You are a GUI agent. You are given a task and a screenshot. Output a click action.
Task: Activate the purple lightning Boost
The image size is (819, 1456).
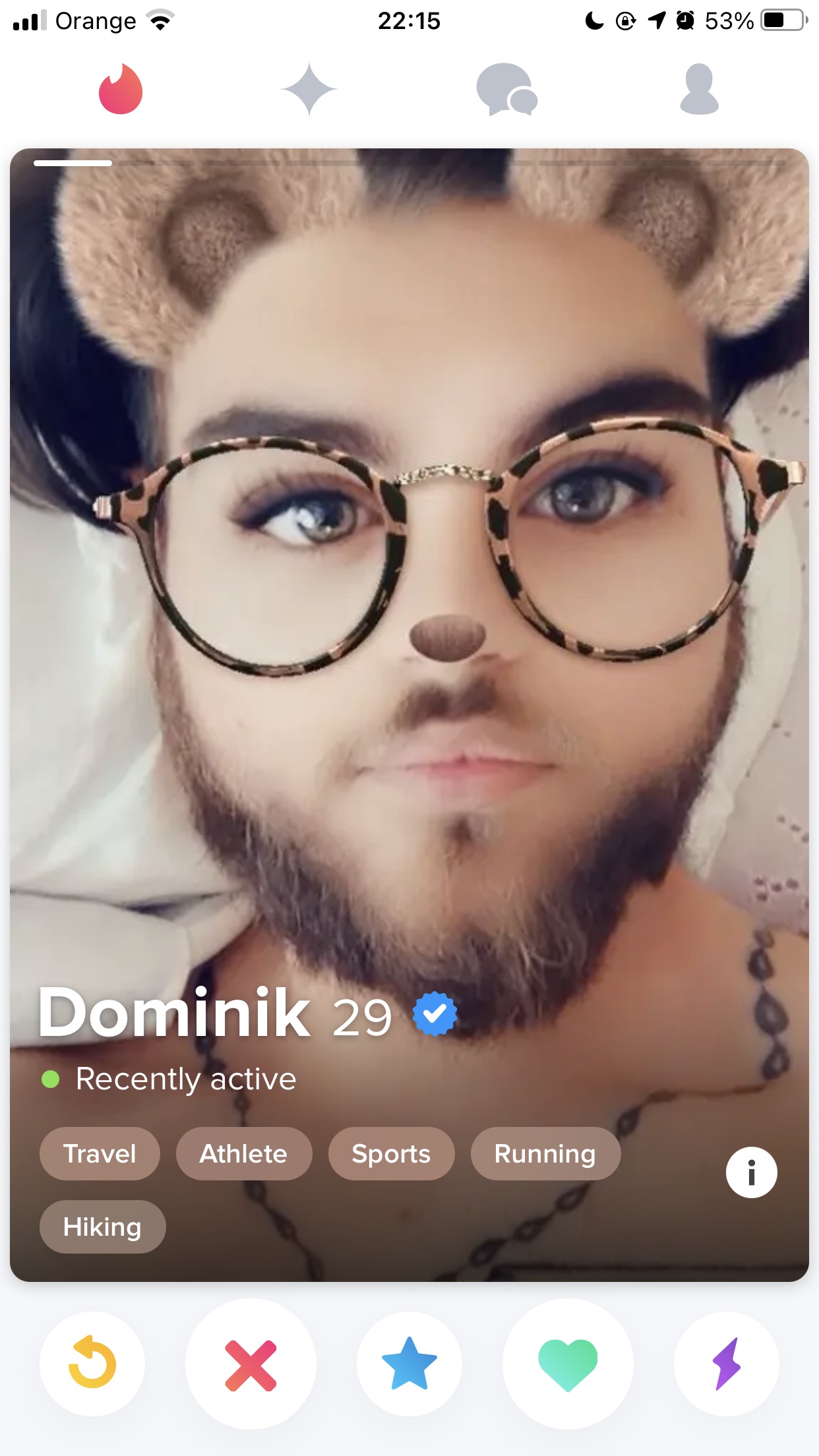point(727,1363)
